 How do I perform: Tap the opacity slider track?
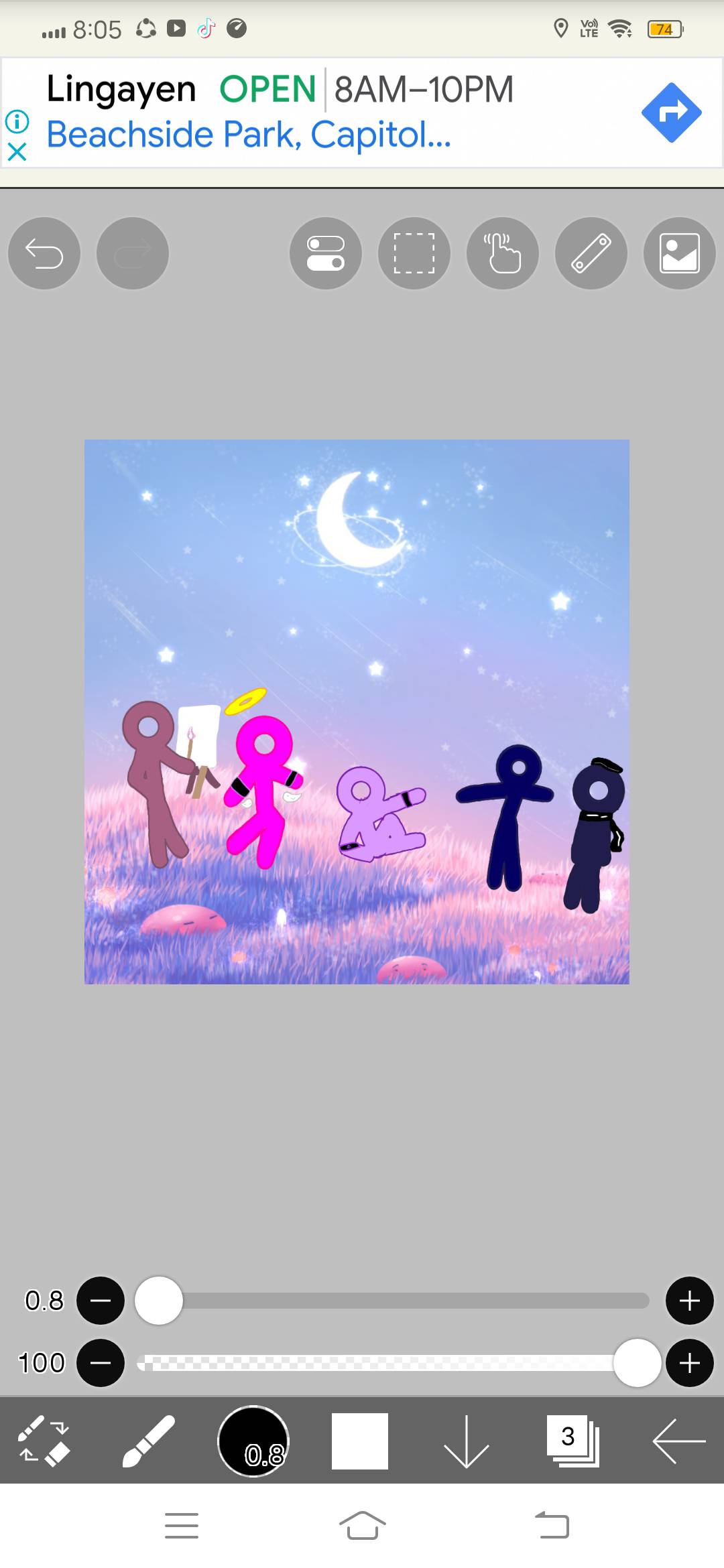point(375,1363)
